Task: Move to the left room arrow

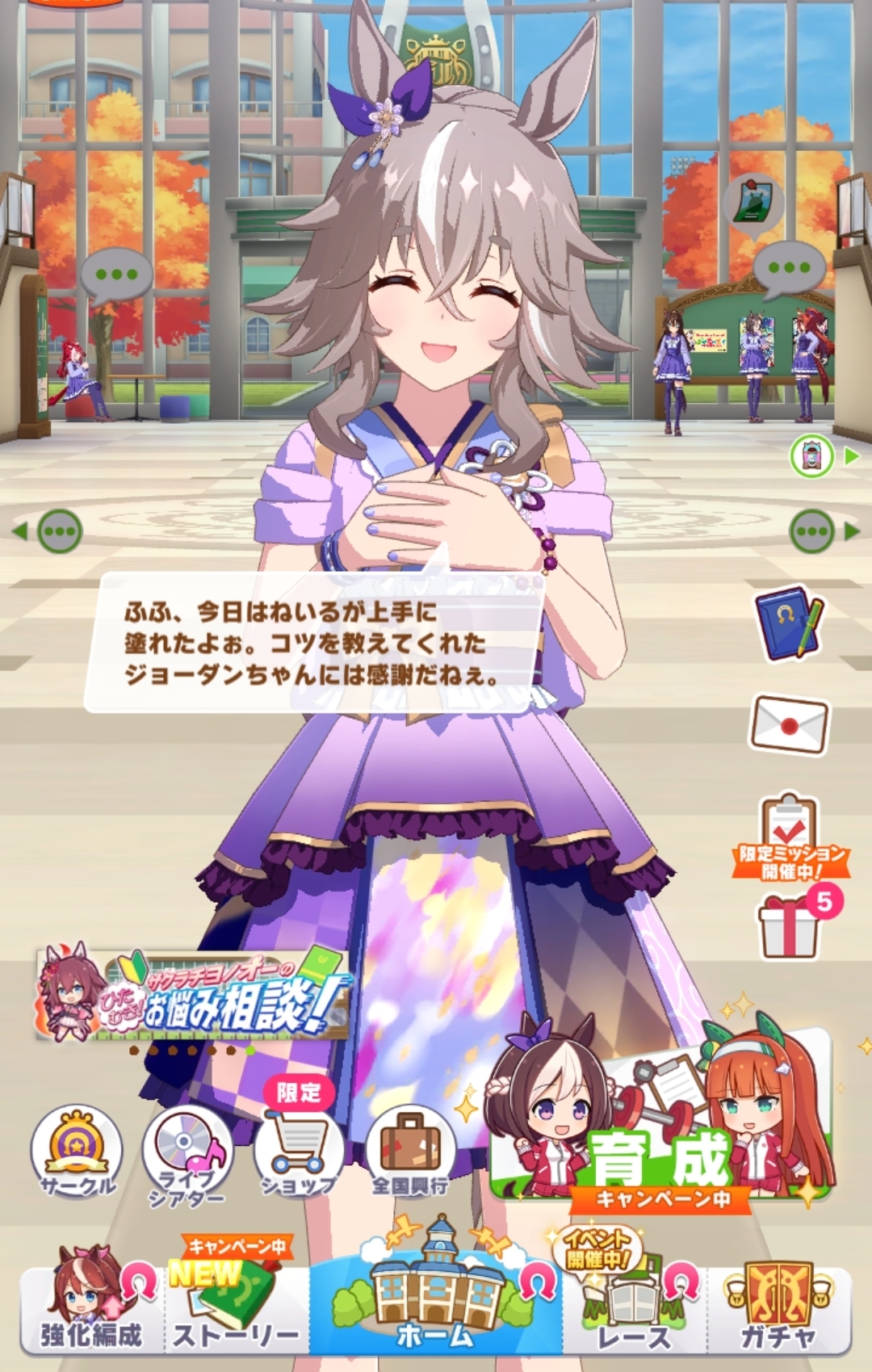Action: point(50,531)
